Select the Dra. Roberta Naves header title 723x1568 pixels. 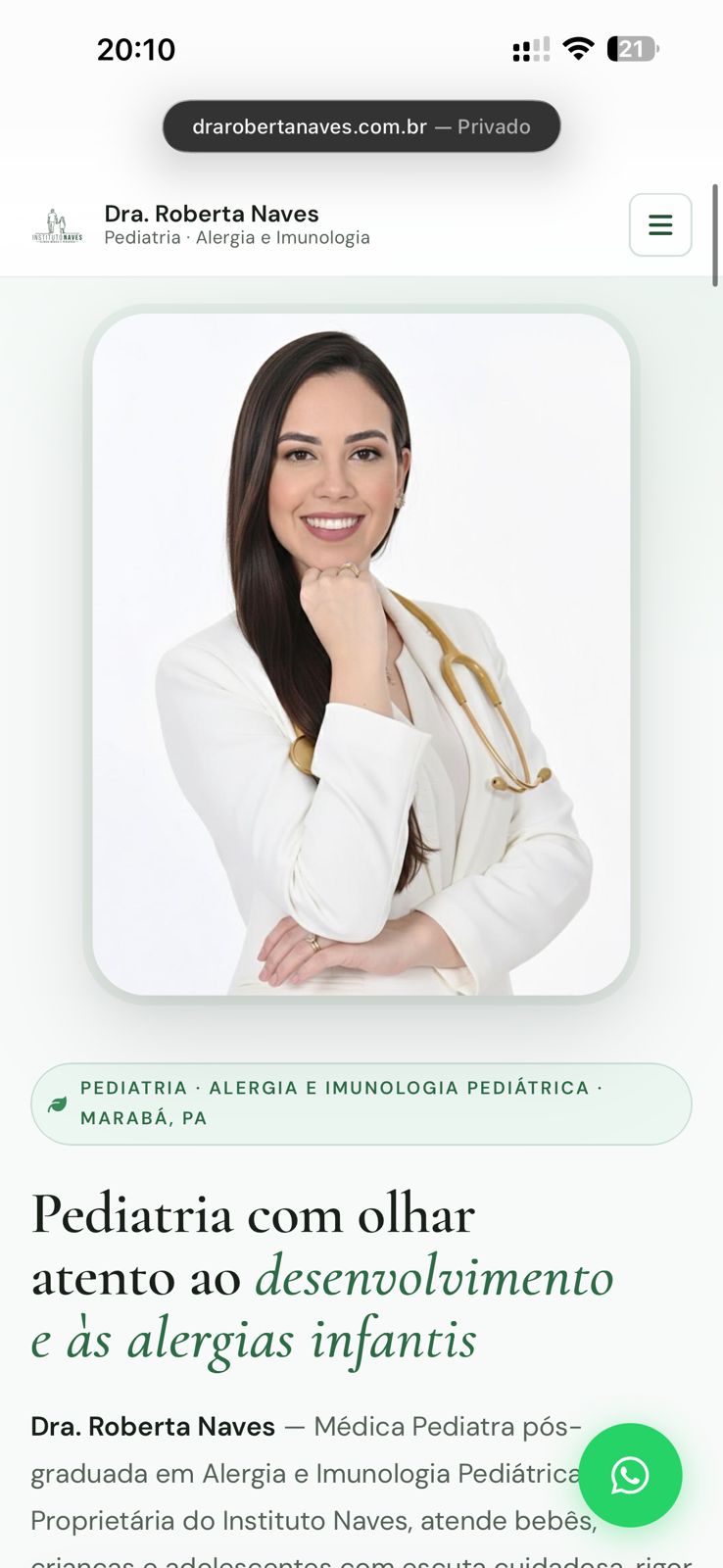(x=212, y=214)
